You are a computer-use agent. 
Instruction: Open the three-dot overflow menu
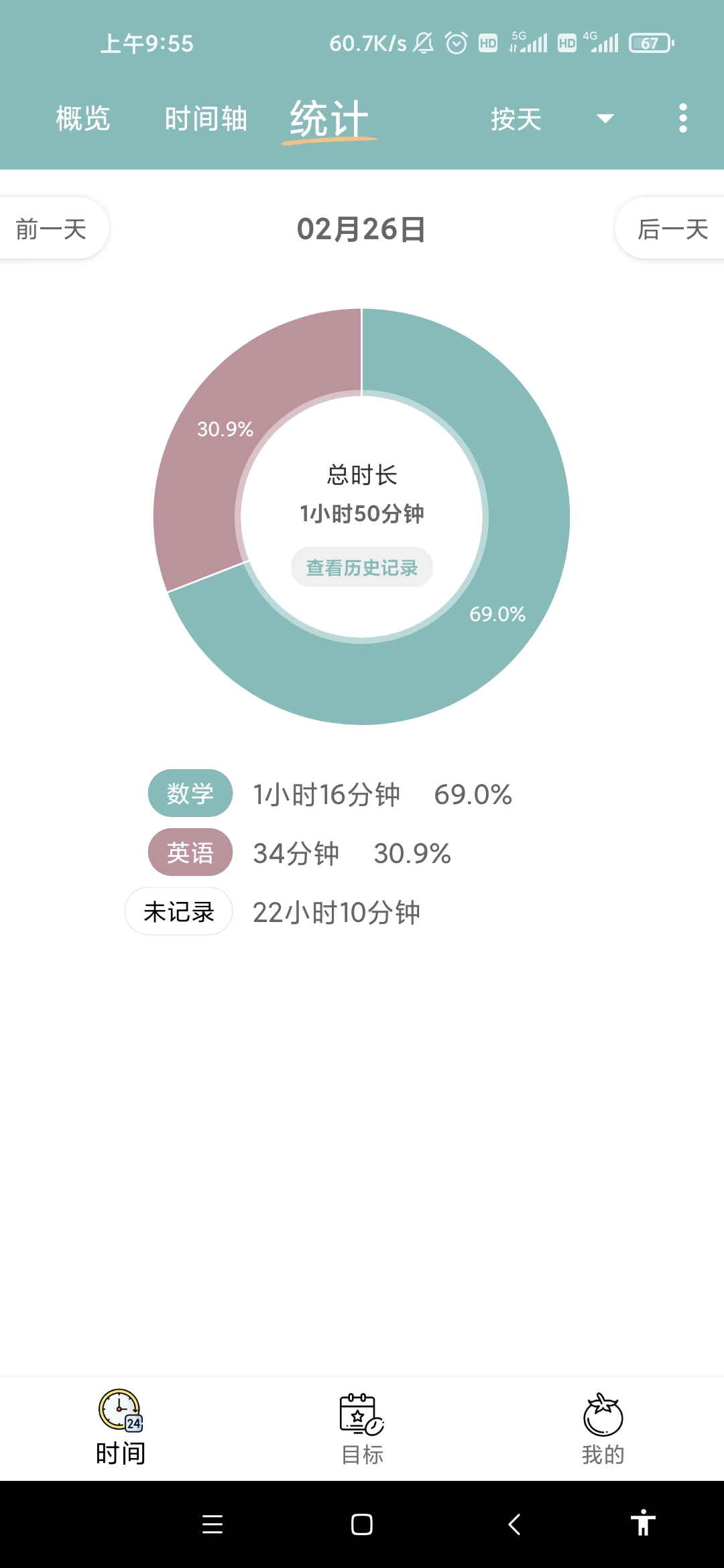[682, 119]
